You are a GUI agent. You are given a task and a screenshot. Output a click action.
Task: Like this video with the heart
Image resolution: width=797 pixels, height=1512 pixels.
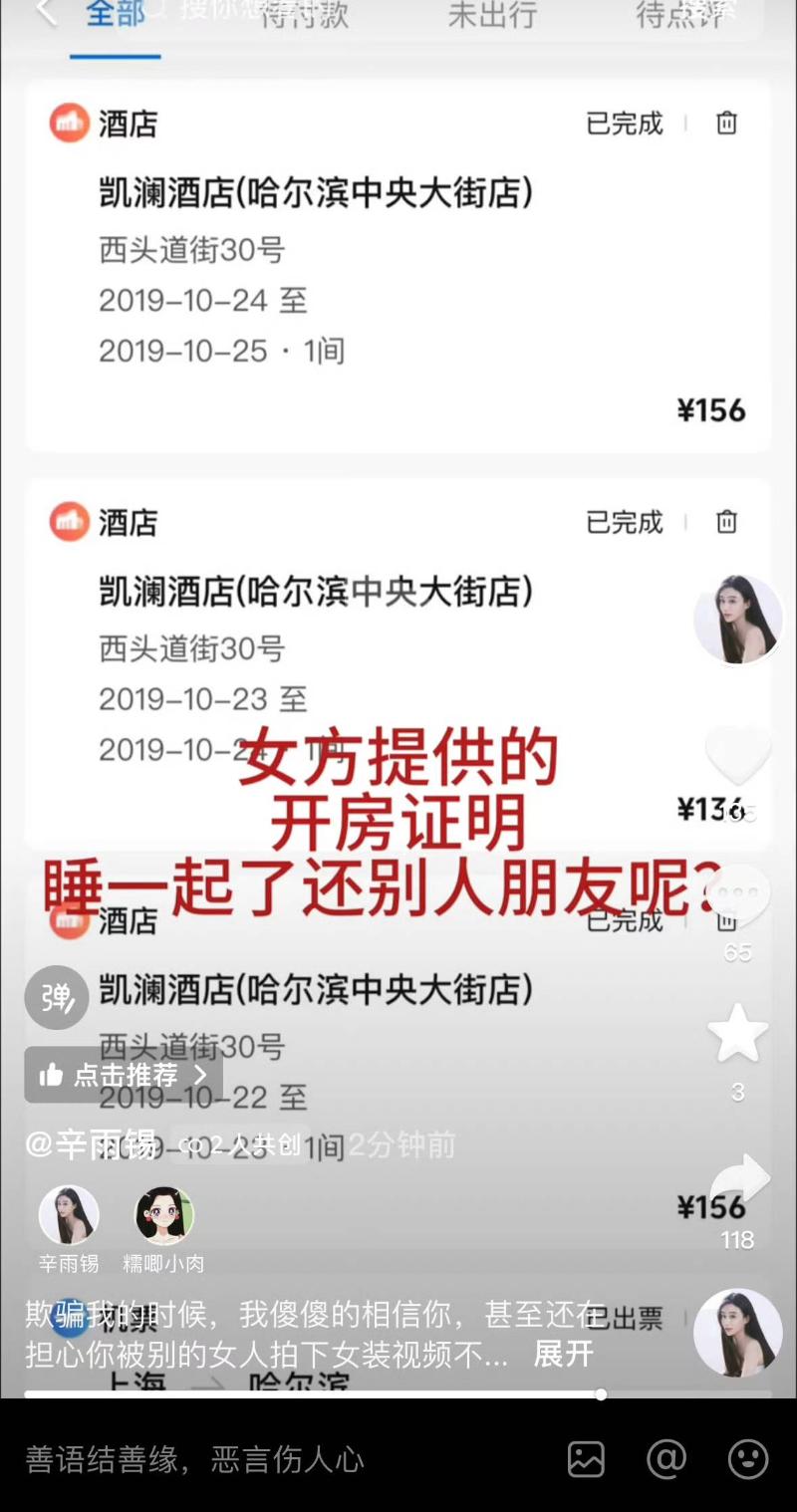point(737,757)
